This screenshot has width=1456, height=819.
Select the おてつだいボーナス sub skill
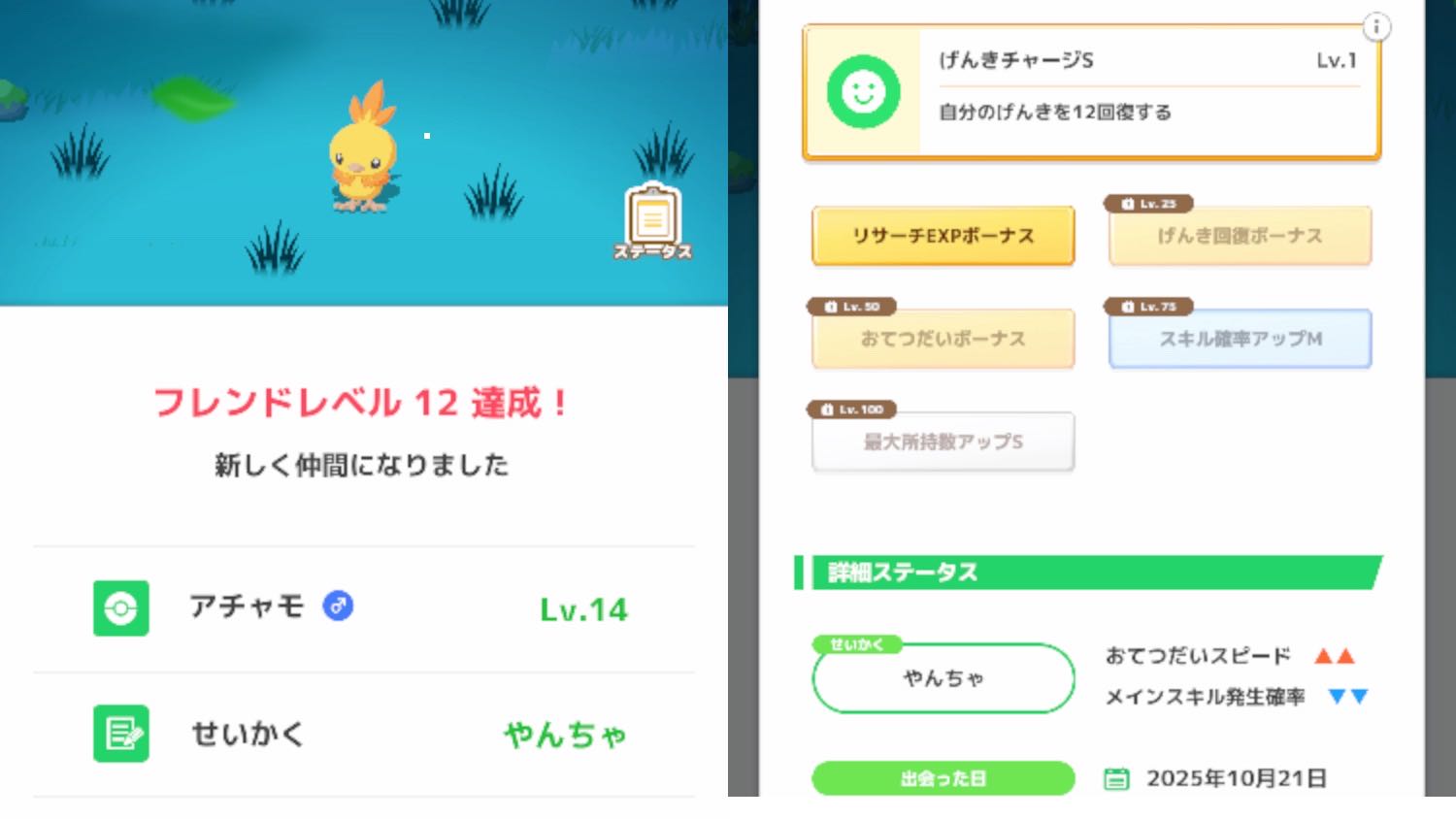(943, 339)
